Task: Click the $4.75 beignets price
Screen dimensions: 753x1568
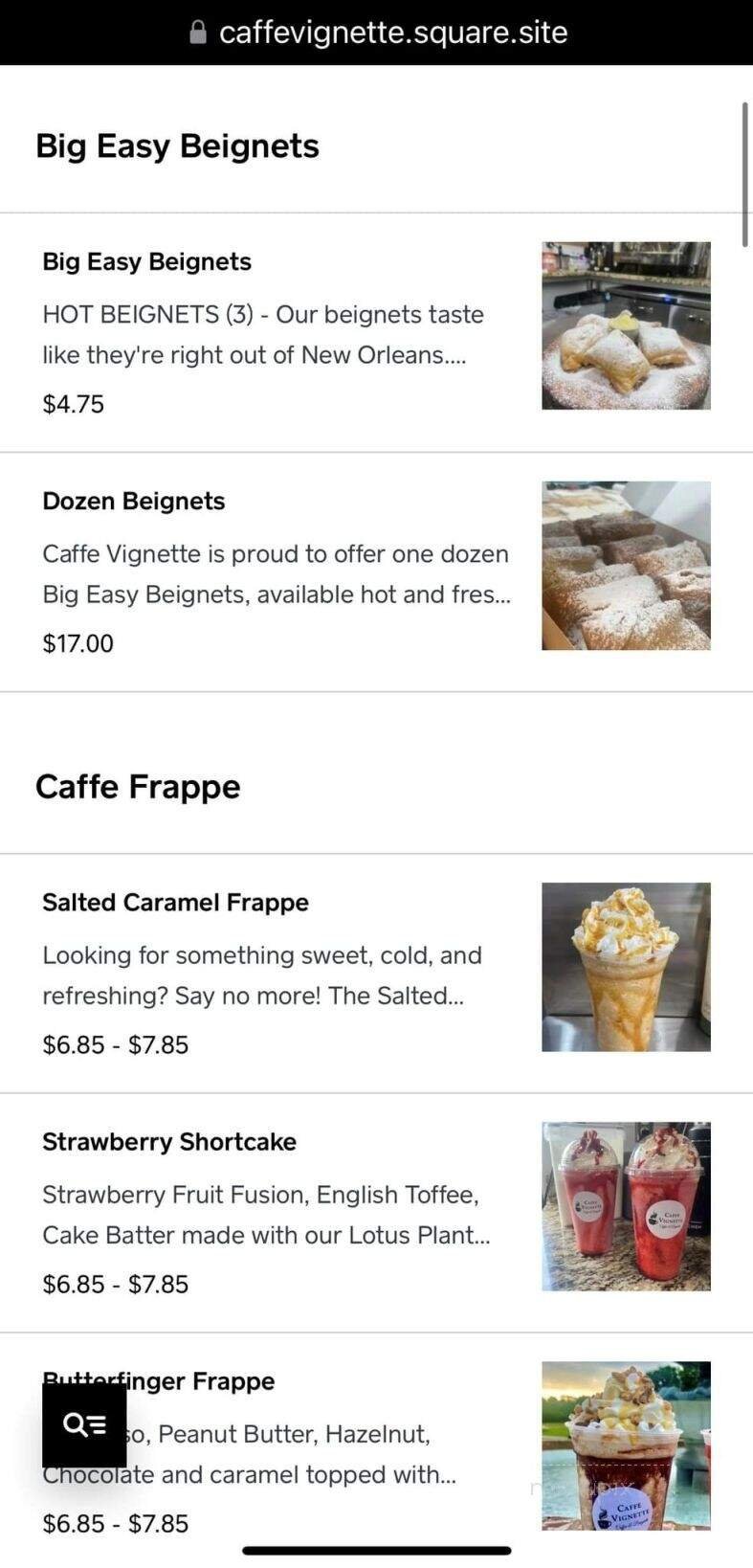Action: click(73, 403)
